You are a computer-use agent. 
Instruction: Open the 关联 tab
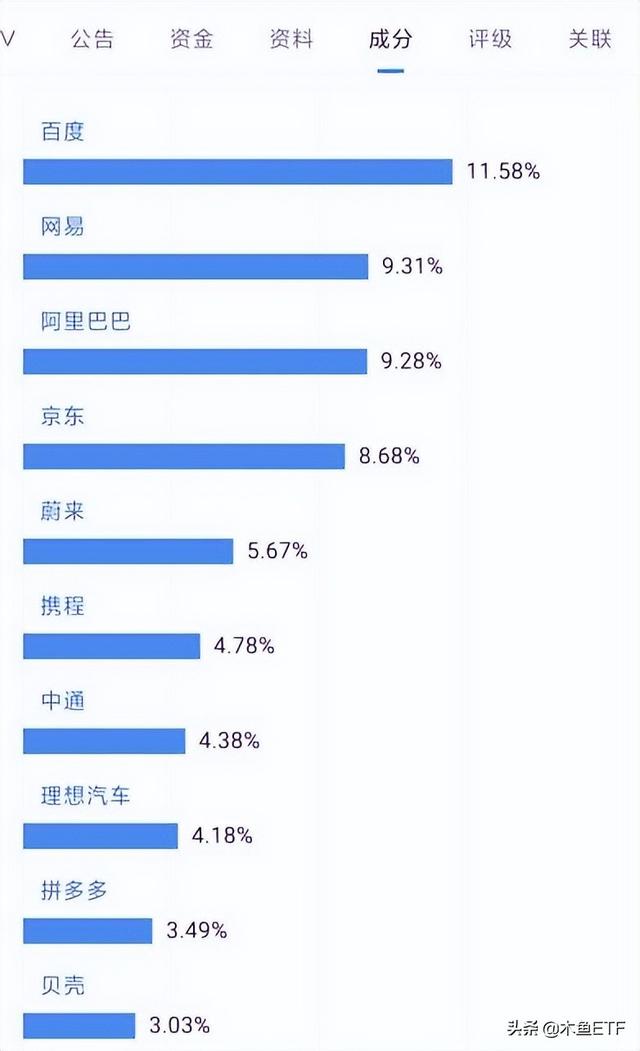pos(590,39)
